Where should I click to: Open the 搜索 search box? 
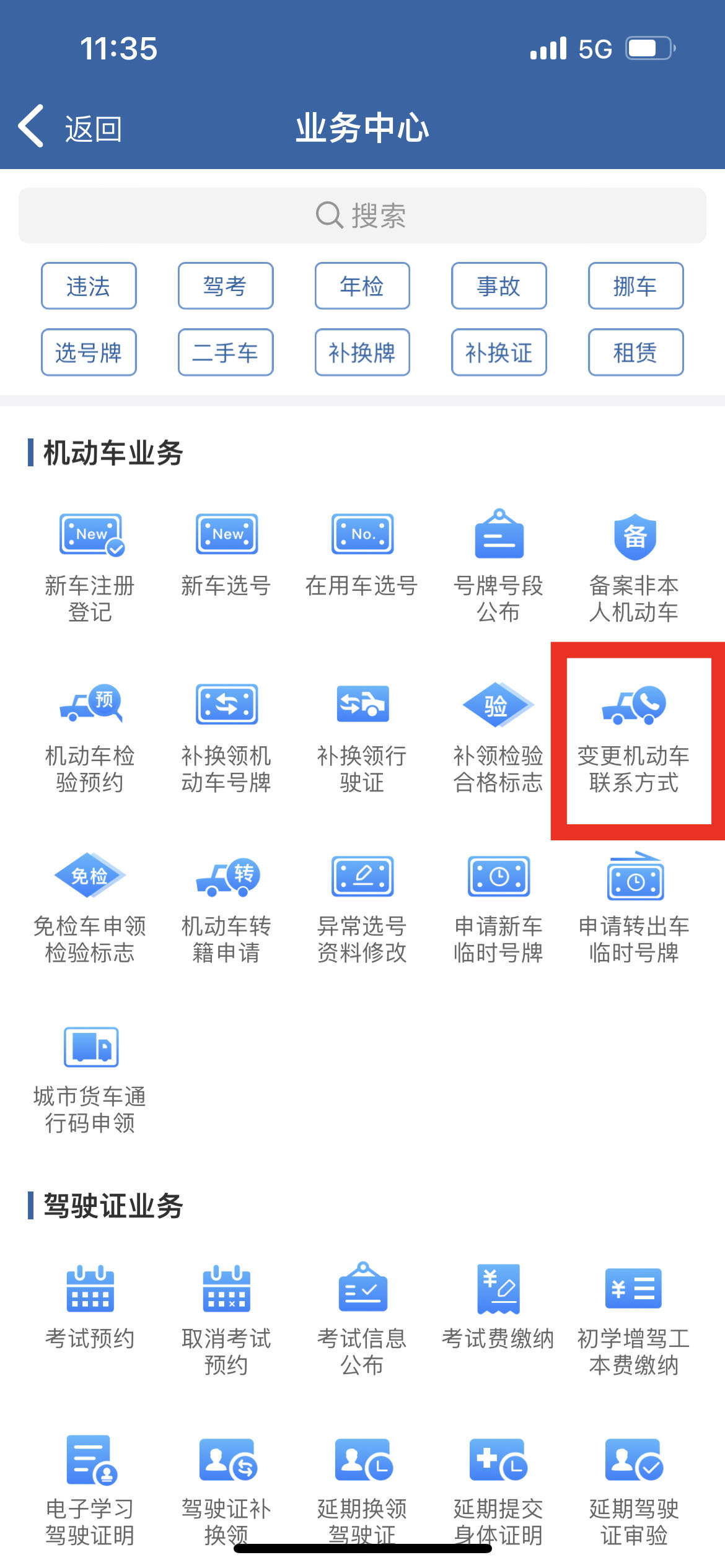(362, 216)
